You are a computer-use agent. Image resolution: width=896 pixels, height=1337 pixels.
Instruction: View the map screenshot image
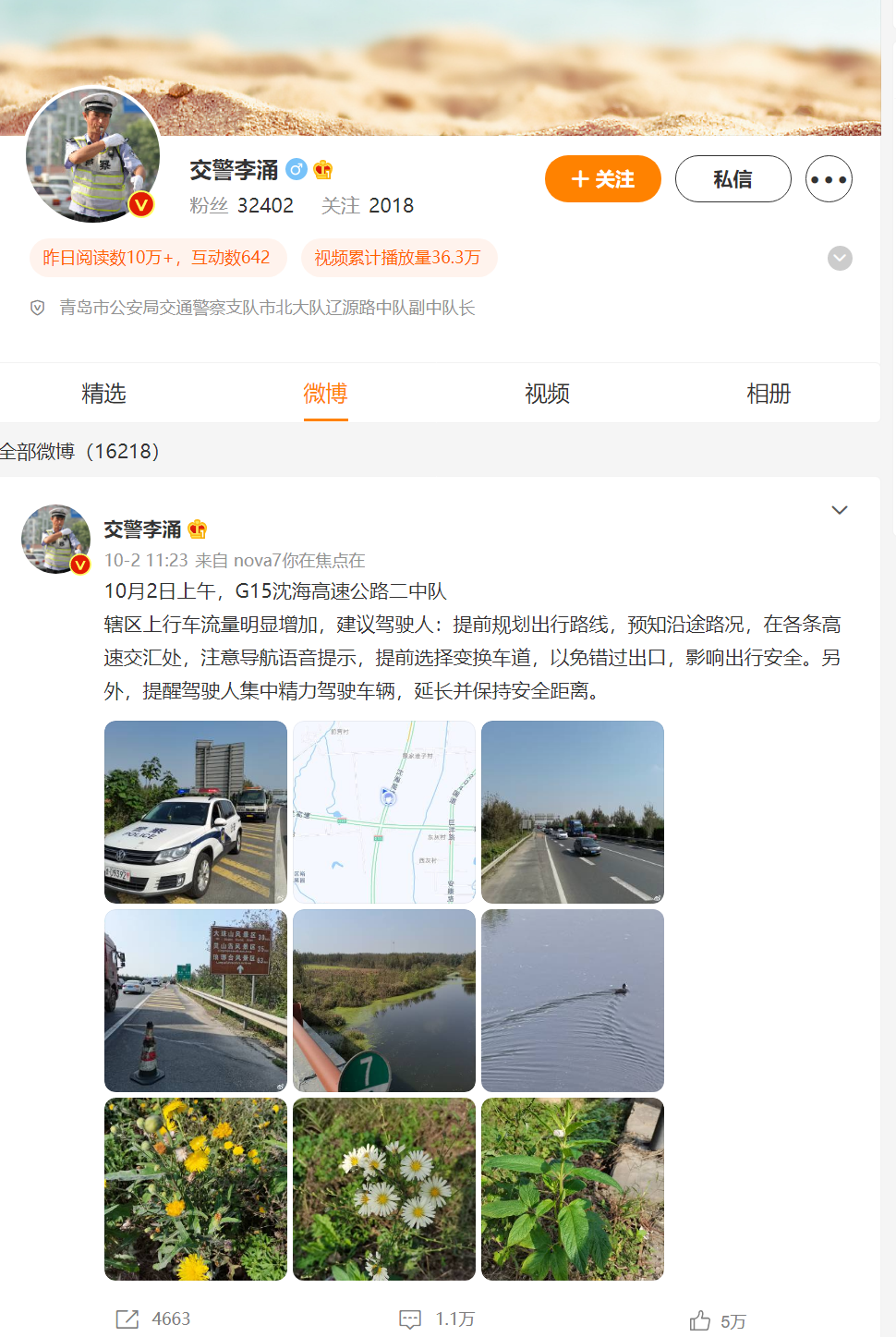click(x=384, y=812)
